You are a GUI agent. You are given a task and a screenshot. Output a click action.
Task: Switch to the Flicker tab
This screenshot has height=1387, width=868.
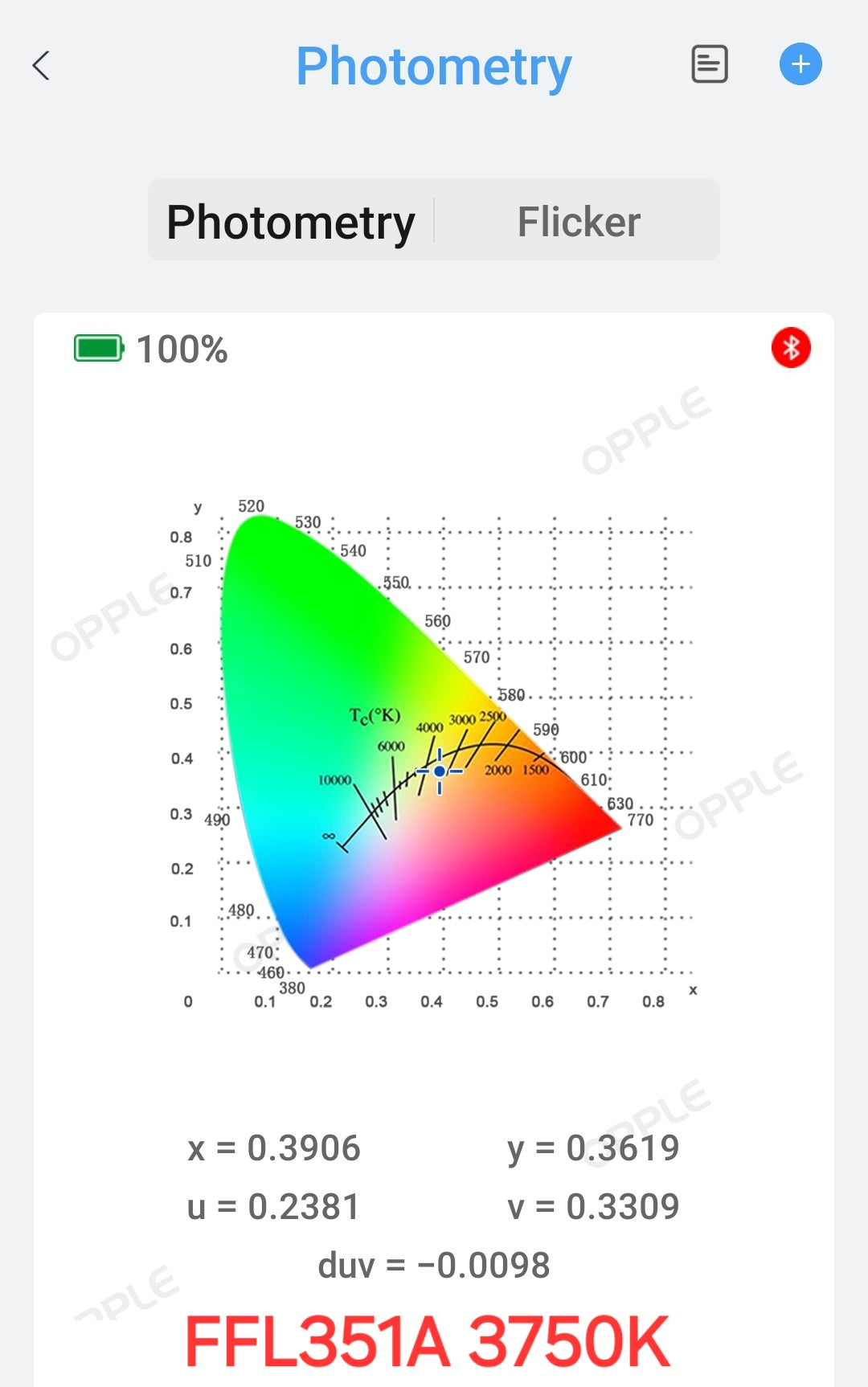click(x=579, y=221)
